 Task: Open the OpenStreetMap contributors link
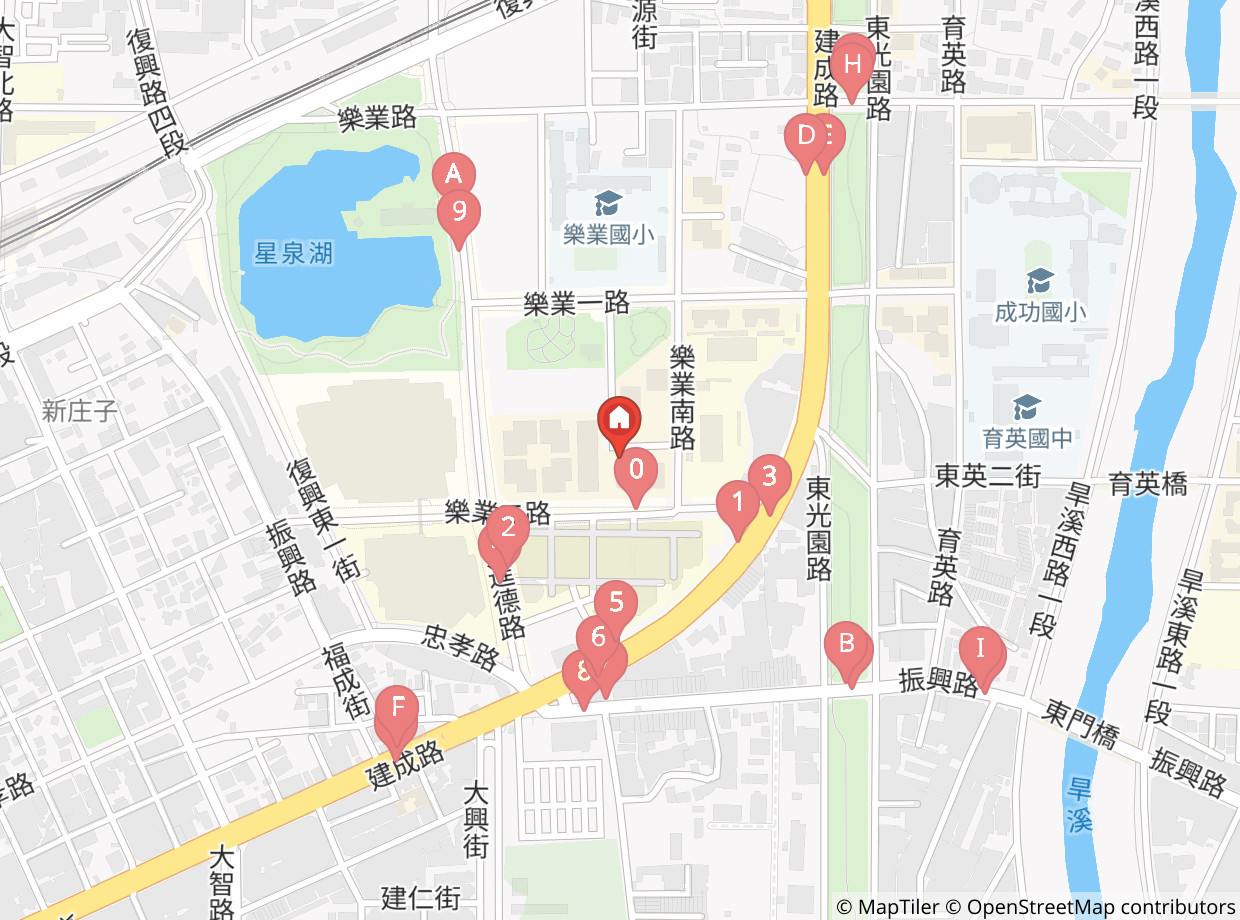[1089, 906]
